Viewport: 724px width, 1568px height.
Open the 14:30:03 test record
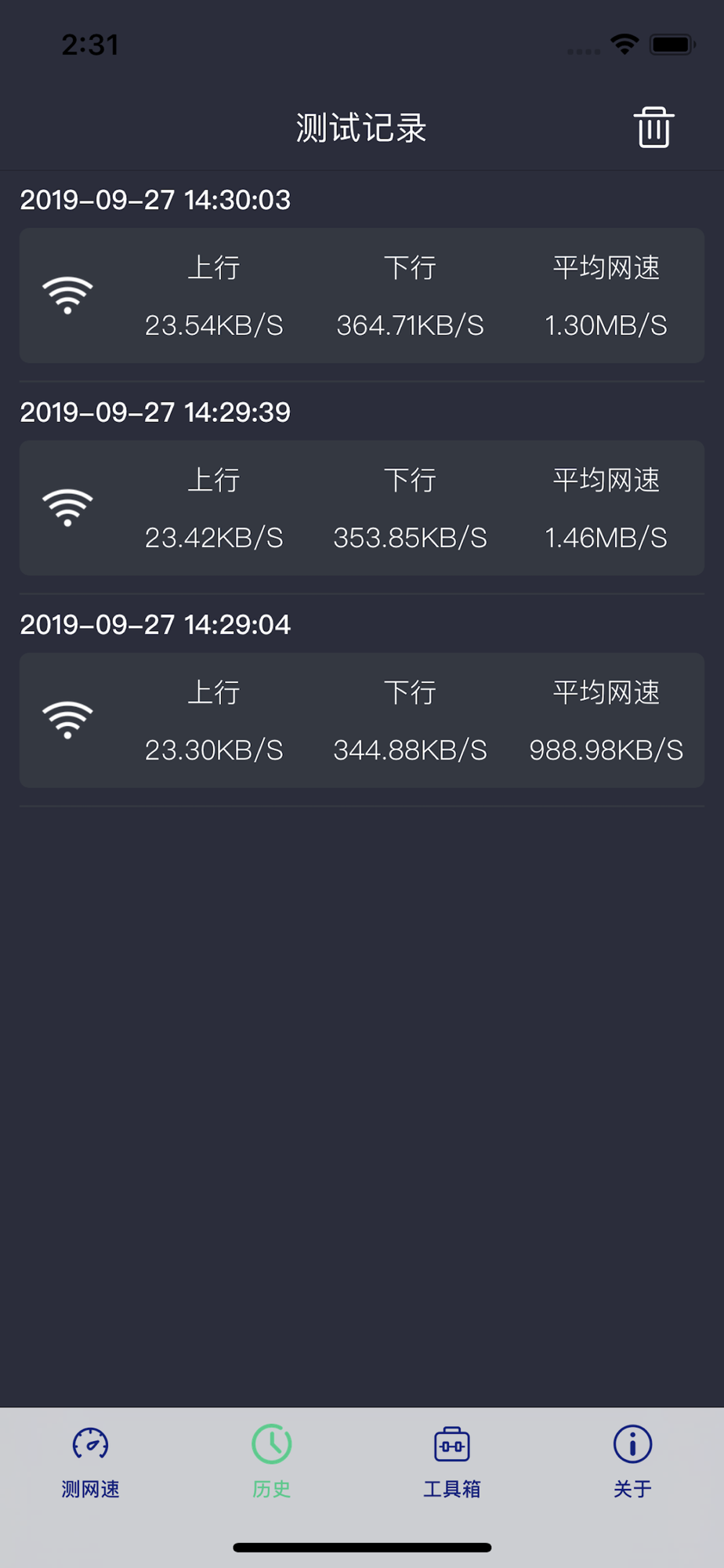pyautogui.click(x=362, y=296)
